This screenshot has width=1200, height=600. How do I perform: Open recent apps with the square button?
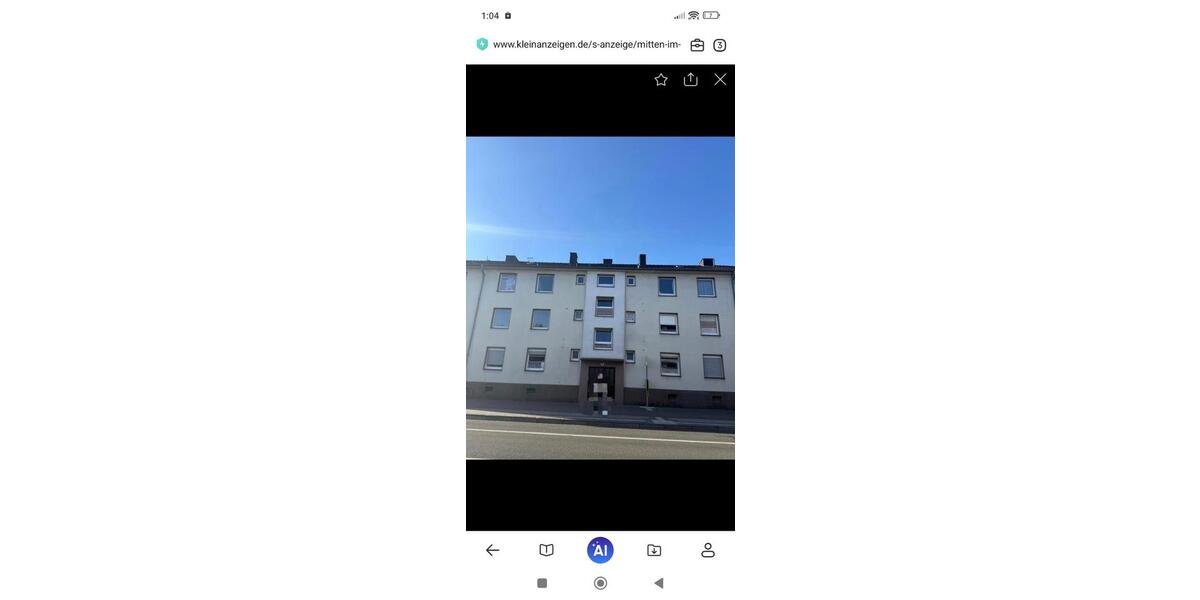[x=542, y=583]
